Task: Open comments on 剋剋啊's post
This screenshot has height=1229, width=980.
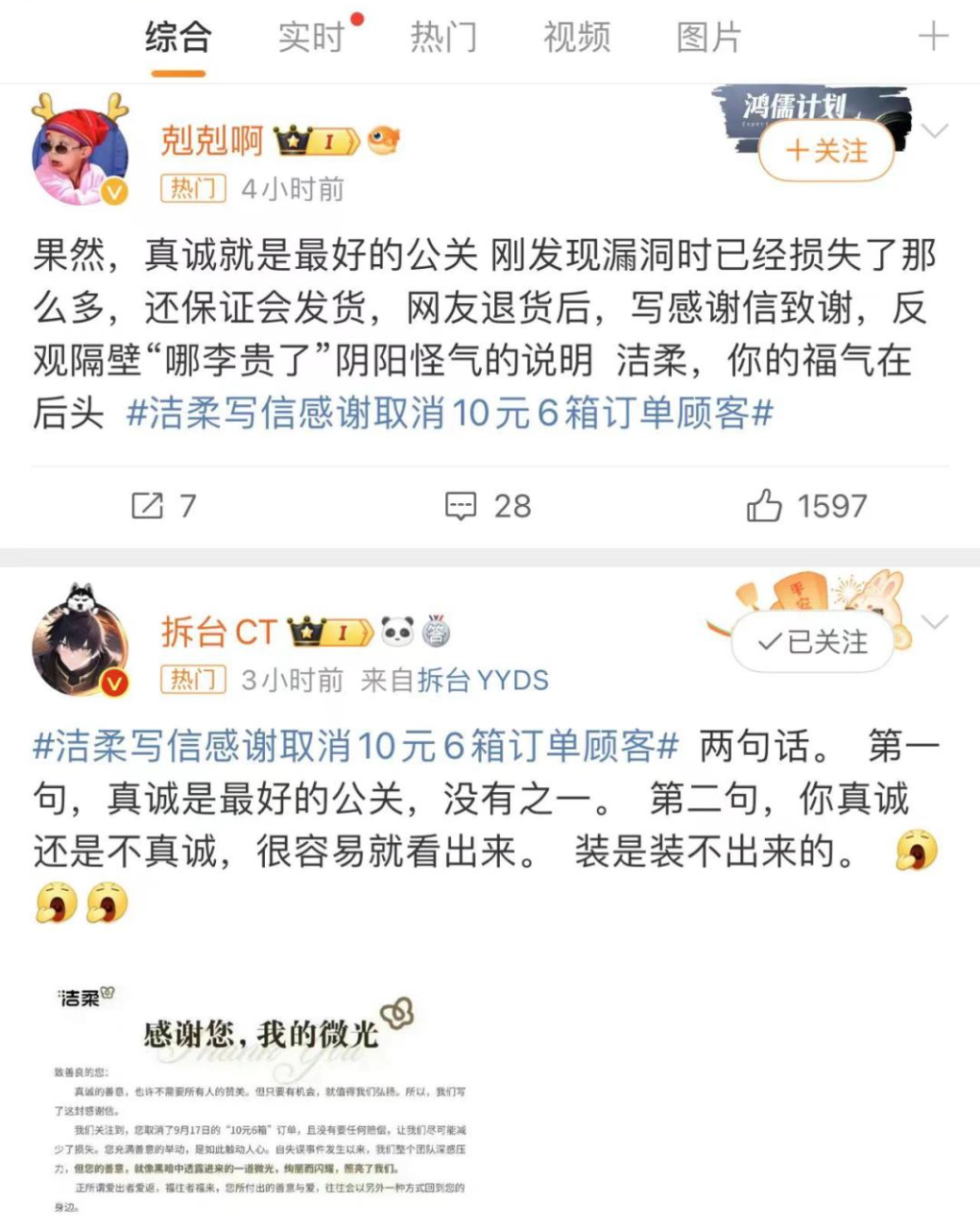Action: click(488, 506)
